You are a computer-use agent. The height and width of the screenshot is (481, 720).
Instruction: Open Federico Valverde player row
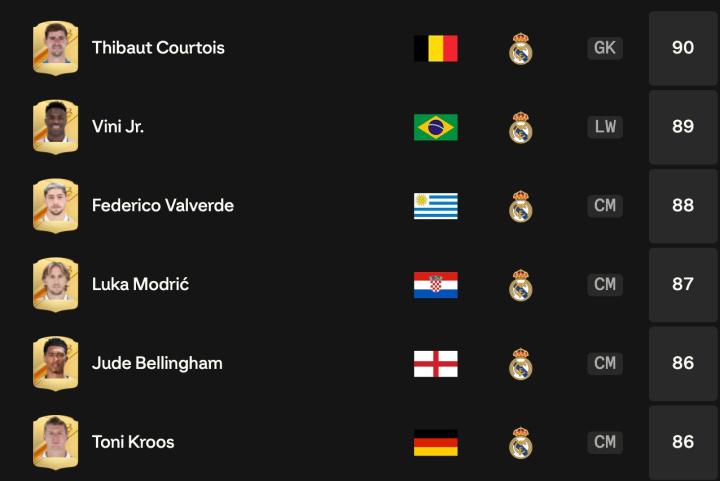pyautogui.click(x=162, y=206)
